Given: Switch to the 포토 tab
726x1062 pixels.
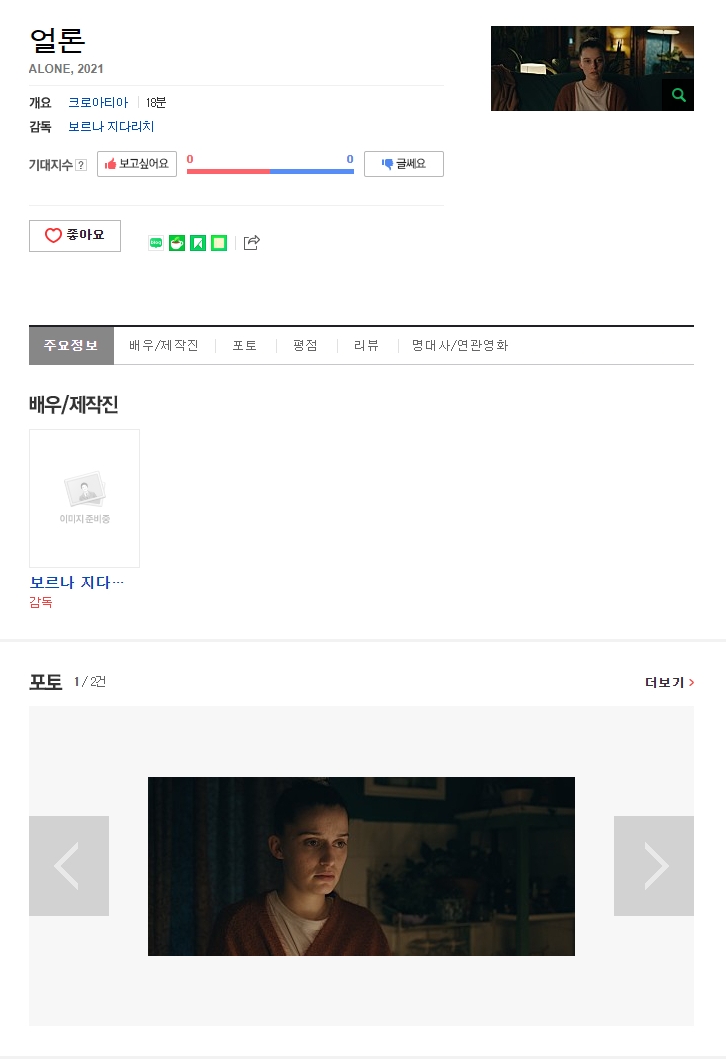Looking at the screenshot, I should pyautogui.click(x=244, y=345).
